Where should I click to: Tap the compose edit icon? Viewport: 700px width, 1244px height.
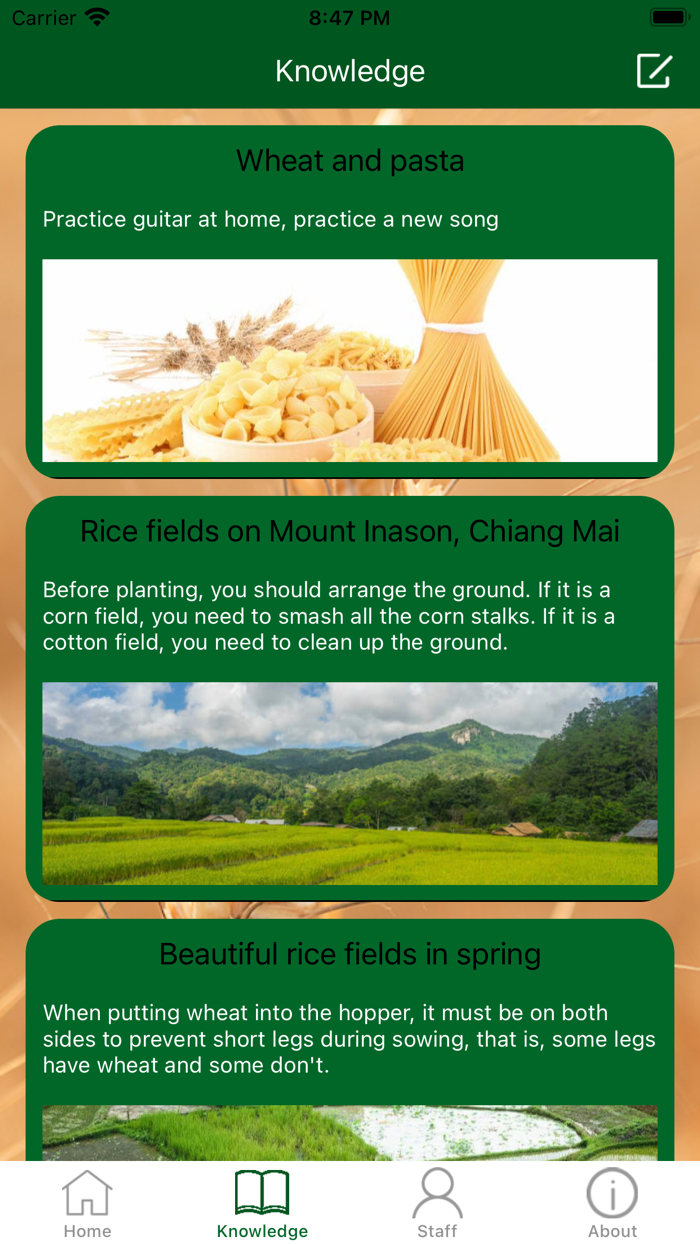pos(654,71)
